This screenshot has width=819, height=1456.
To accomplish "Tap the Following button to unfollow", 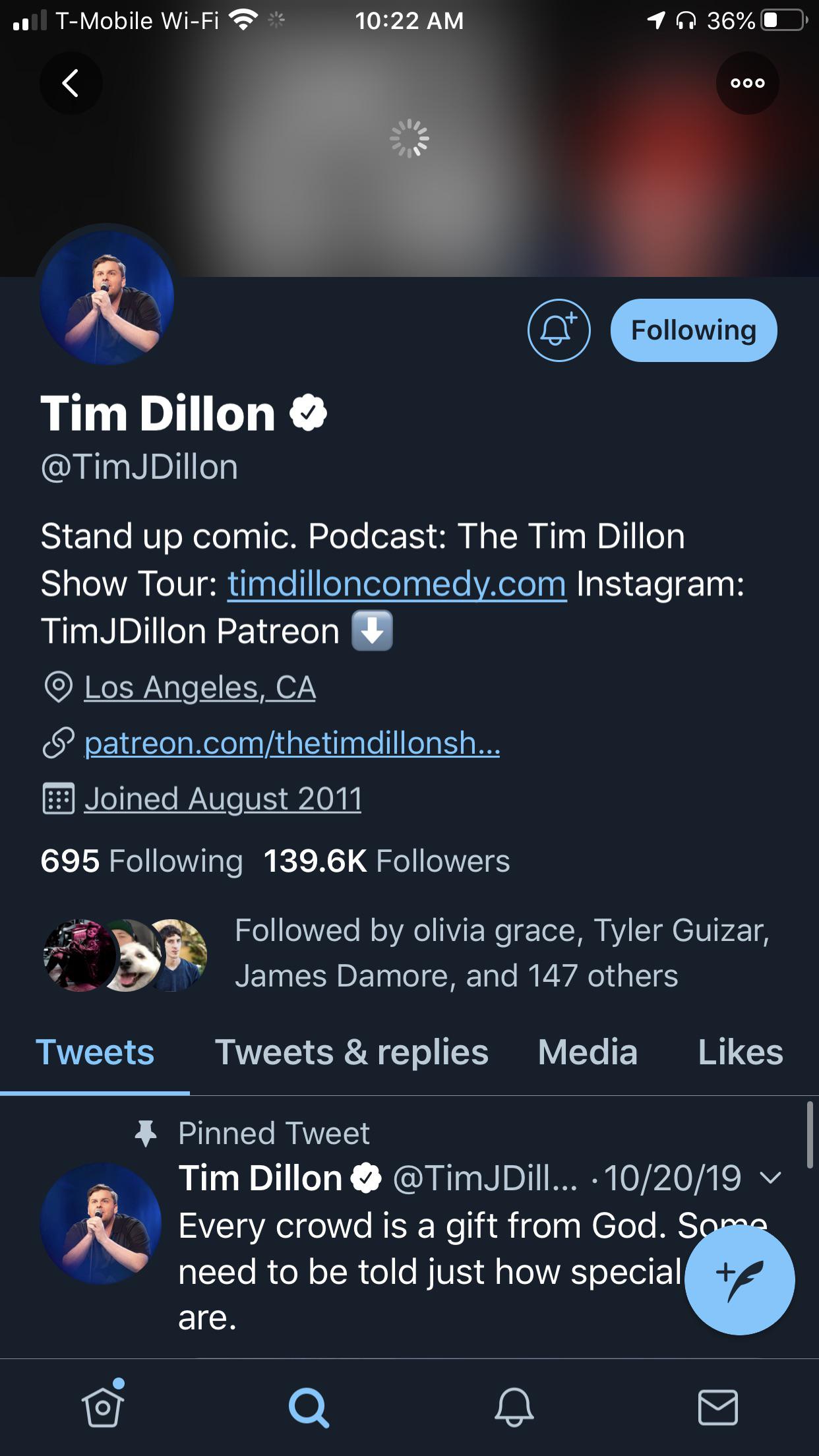I will [694, 330].
